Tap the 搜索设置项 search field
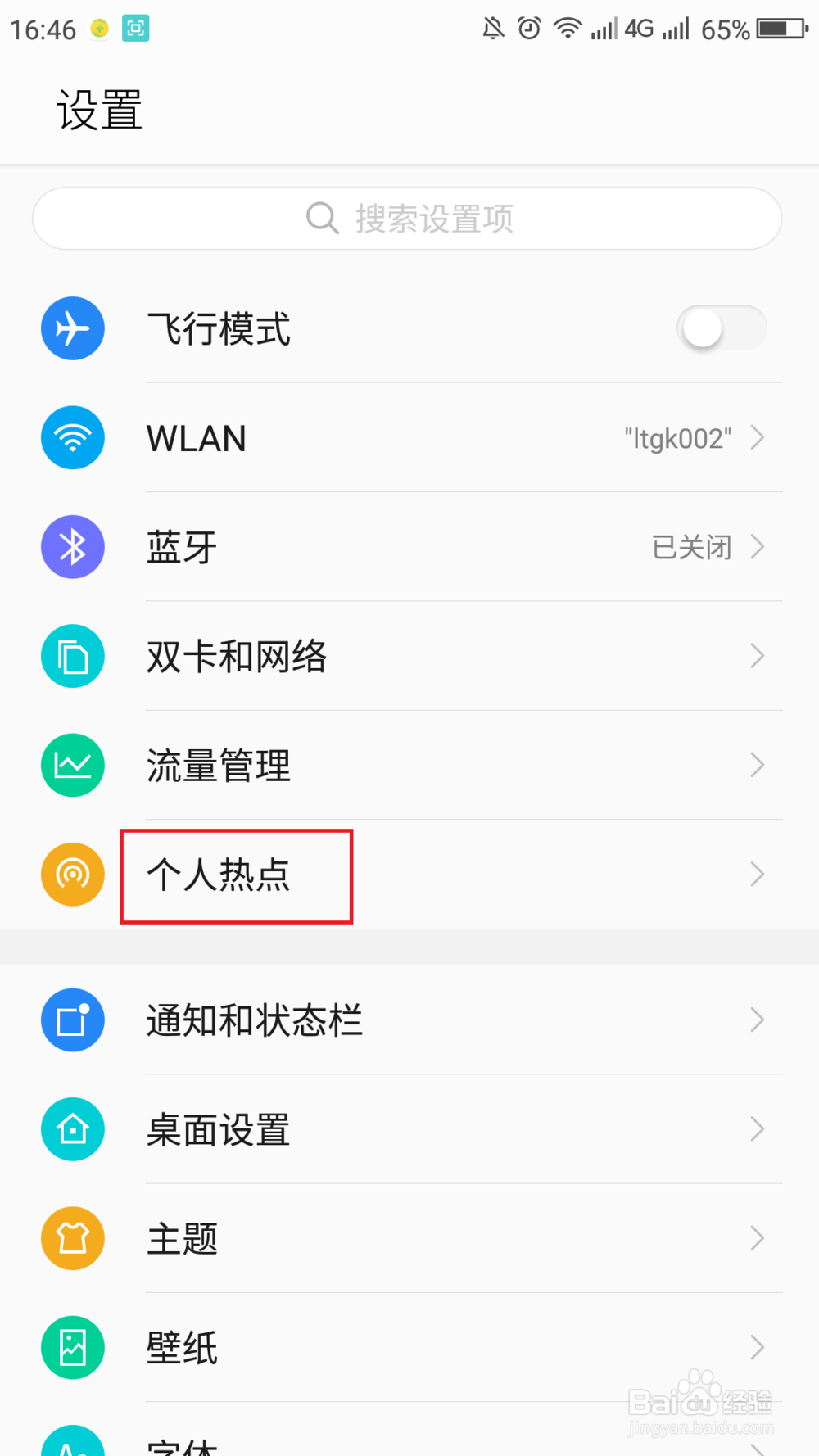Image resolution: width=819 pixels, height=1456 pixels. (408, 218)
